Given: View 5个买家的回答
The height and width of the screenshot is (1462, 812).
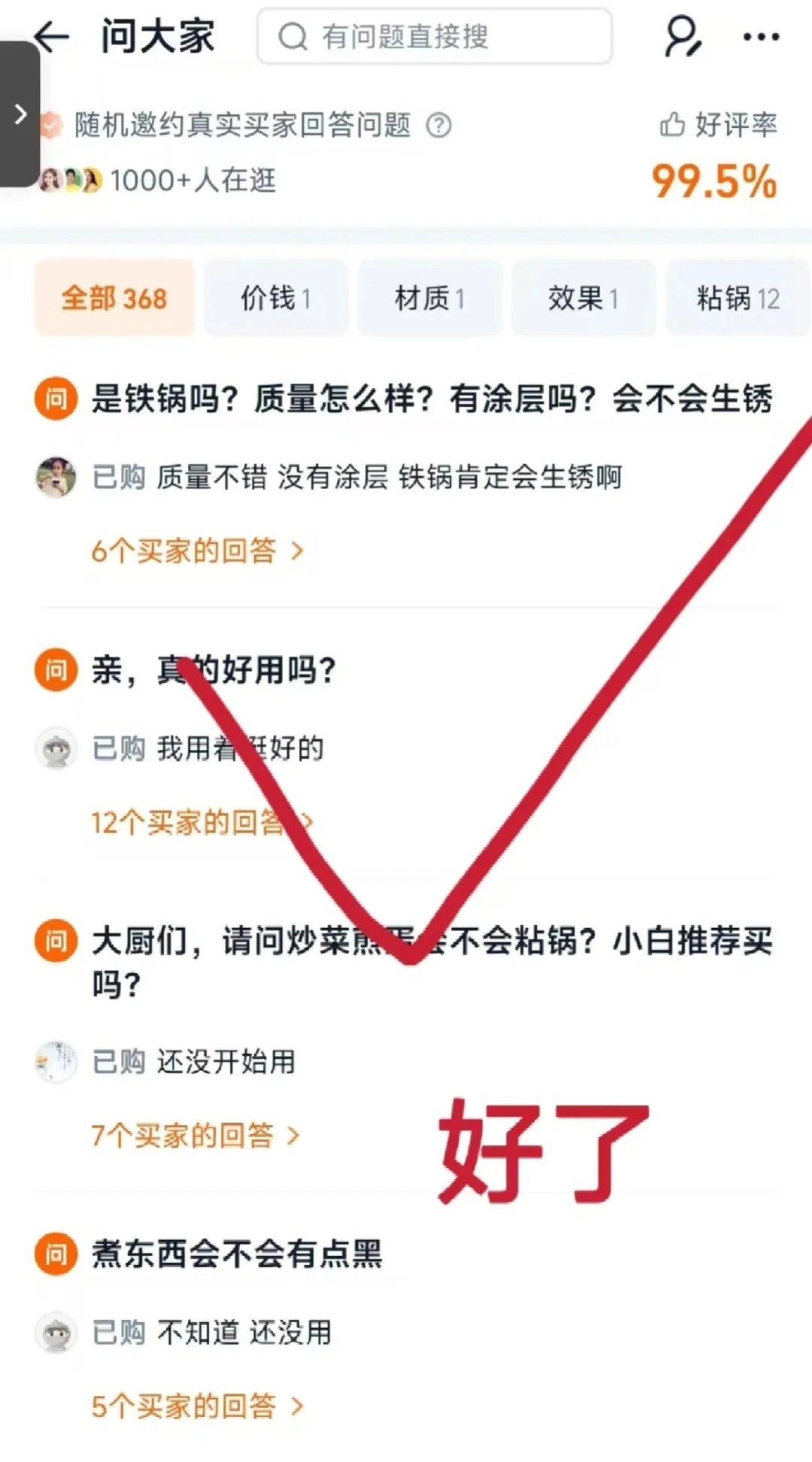Looking at the screenshot, I should (197, 1406).
